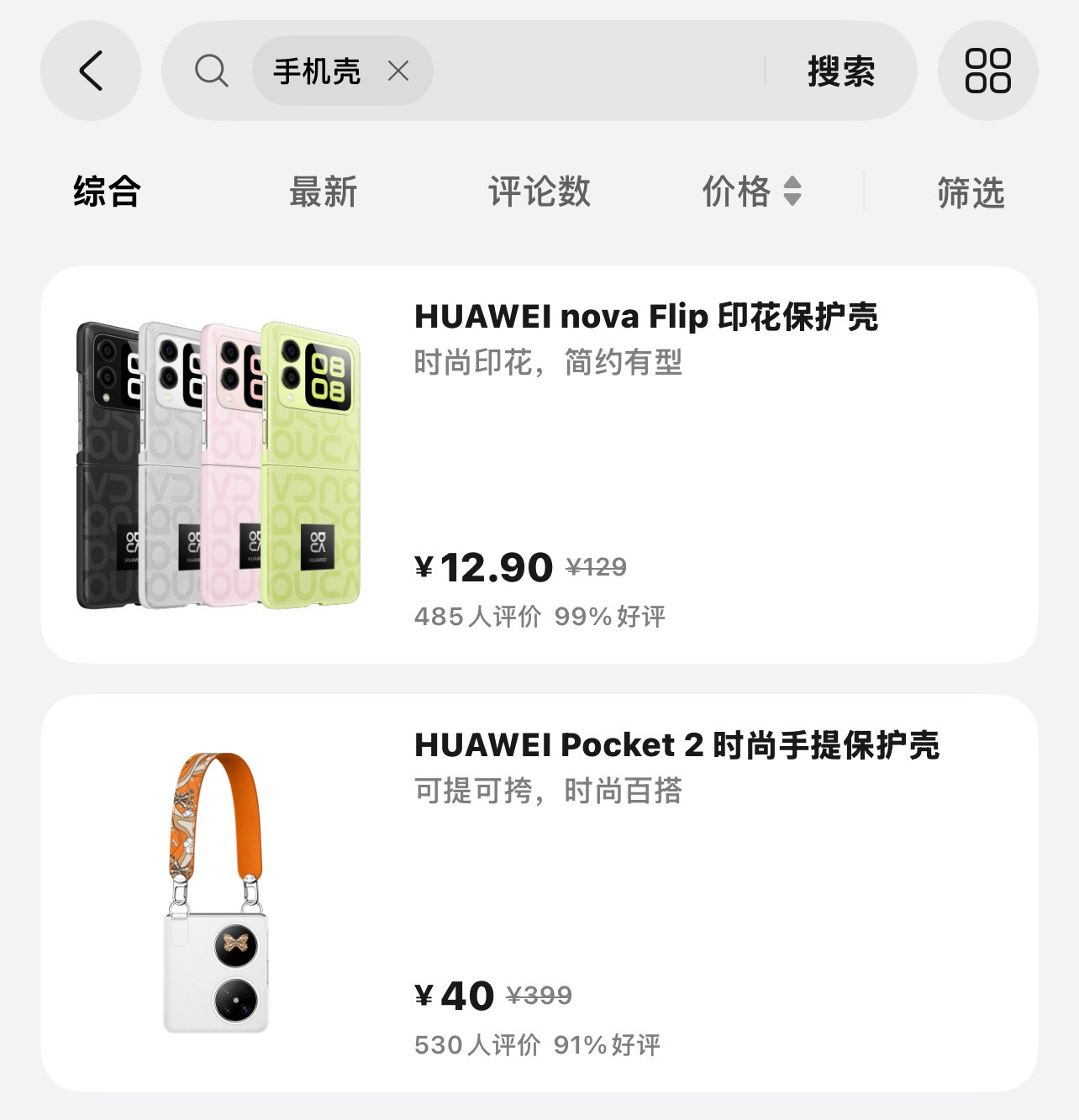
Task: Tap the back arrow to return
Action: 91,71
